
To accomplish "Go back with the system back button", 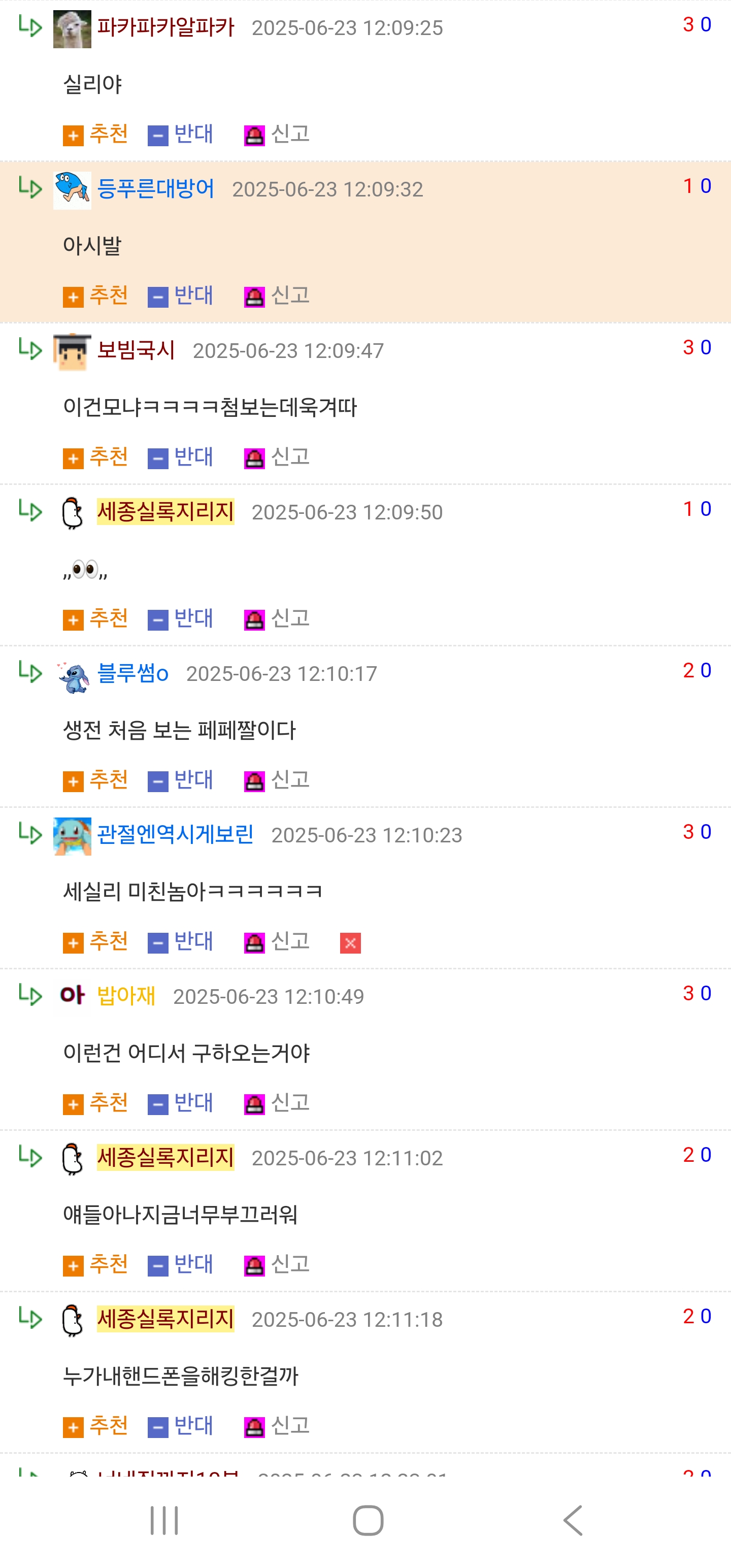I will (573, 1520).
